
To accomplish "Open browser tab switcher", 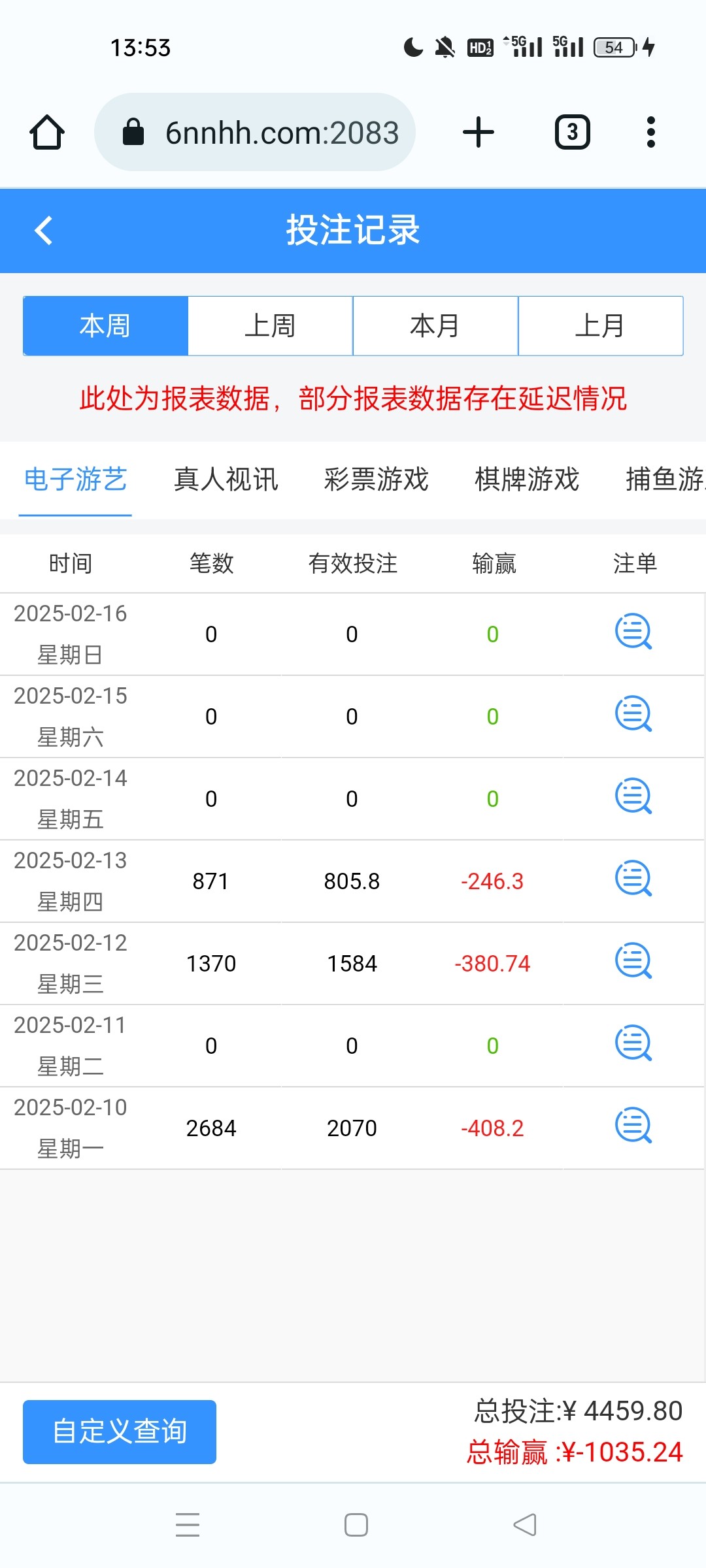I will (x=572, y=133).
